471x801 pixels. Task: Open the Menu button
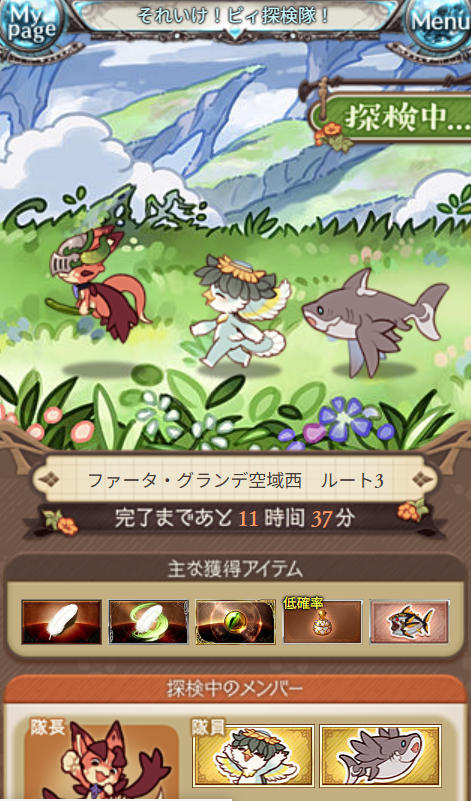pyautogui.click(x=439, y=22)
